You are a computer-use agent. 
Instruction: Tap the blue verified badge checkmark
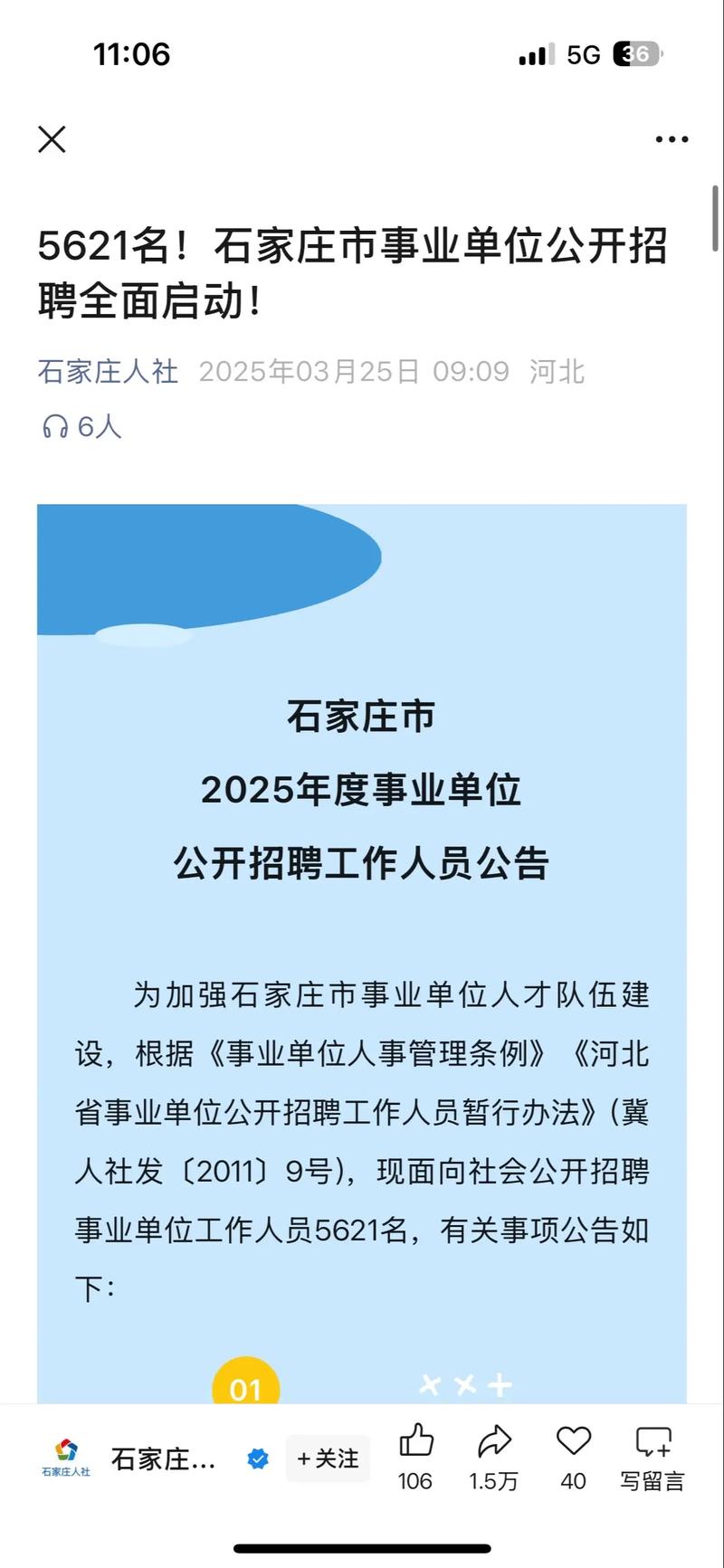[258, 1459]
